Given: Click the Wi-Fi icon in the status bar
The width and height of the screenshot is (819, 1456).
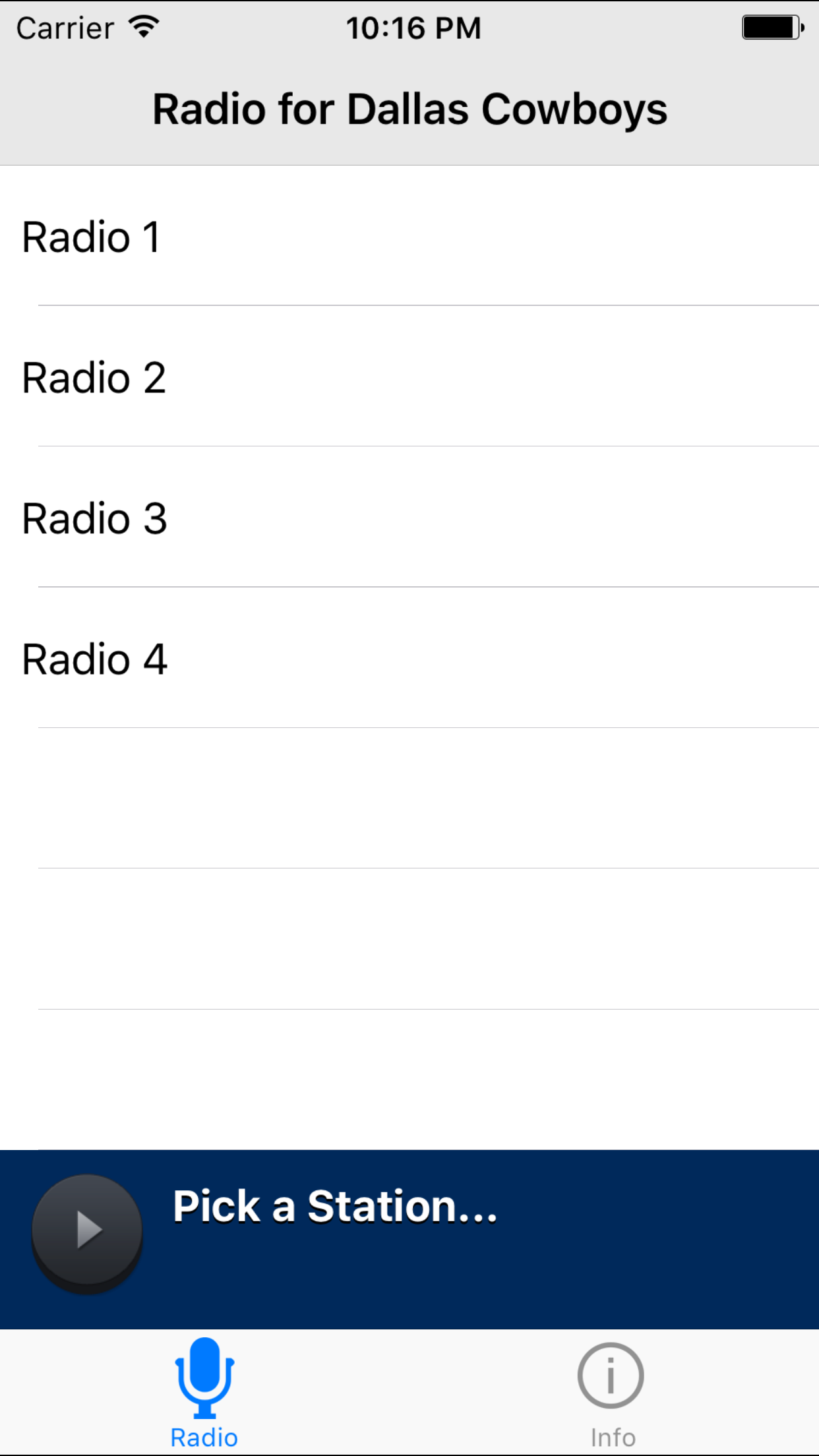Looking at the screenshot, I should tap(144, 26).
